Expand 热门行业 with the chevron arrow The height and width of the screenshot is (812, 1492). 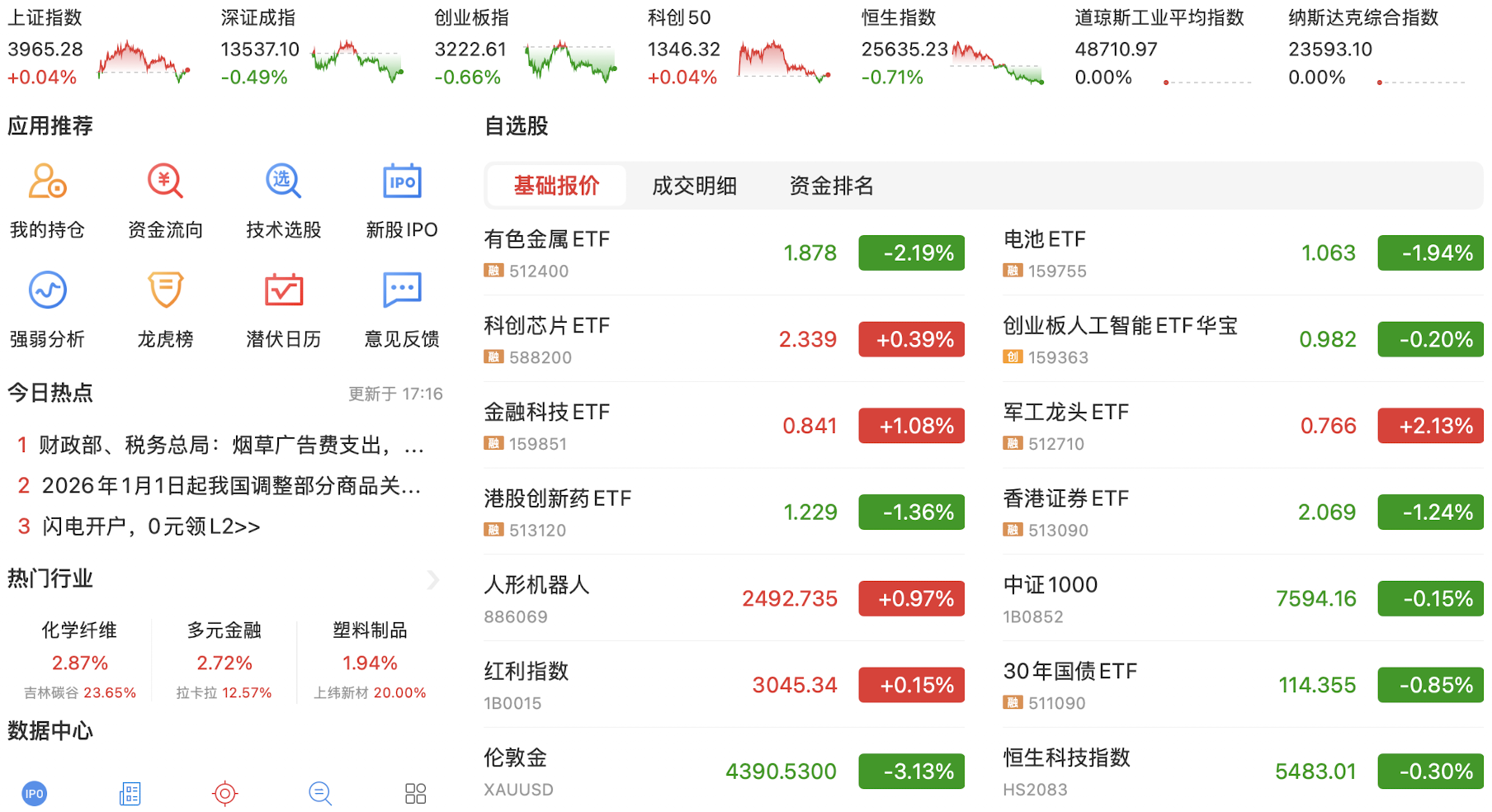(433, 579)
